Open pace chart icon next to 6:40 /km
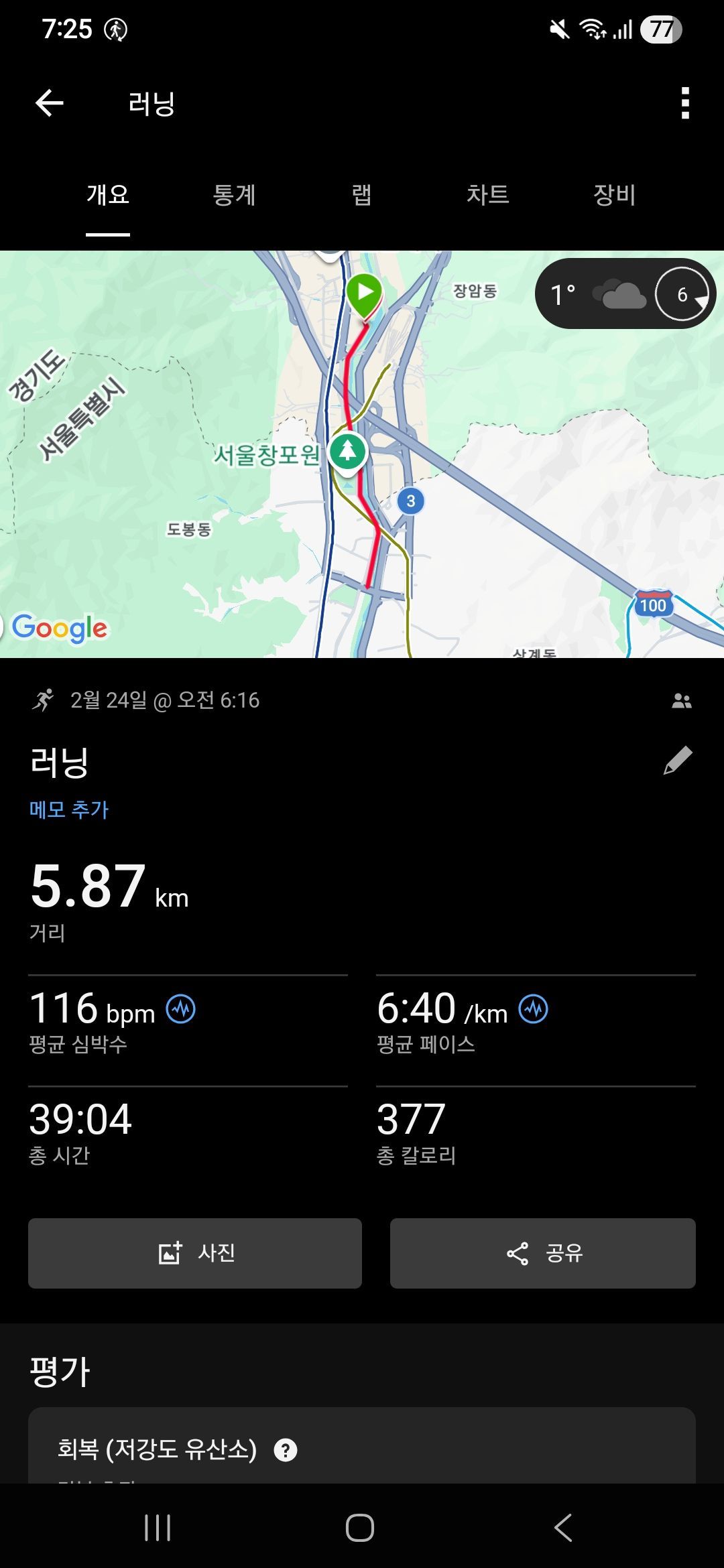The height and width of the screenshot is (1568, 724). click(534, 1008)
